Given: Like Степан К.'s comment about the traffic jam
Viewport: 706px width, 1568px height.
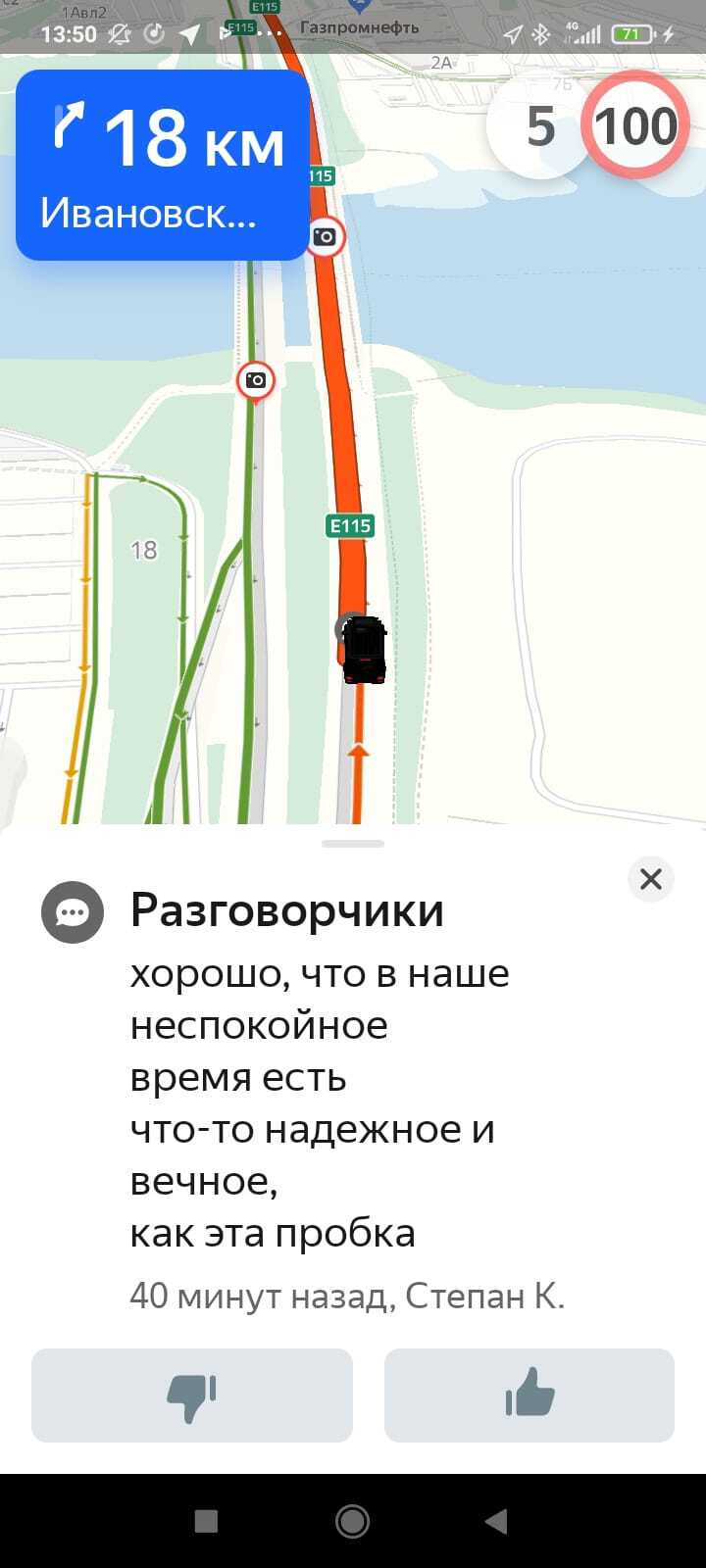Looking at the screenshot, I should (x=529, y=1395).
